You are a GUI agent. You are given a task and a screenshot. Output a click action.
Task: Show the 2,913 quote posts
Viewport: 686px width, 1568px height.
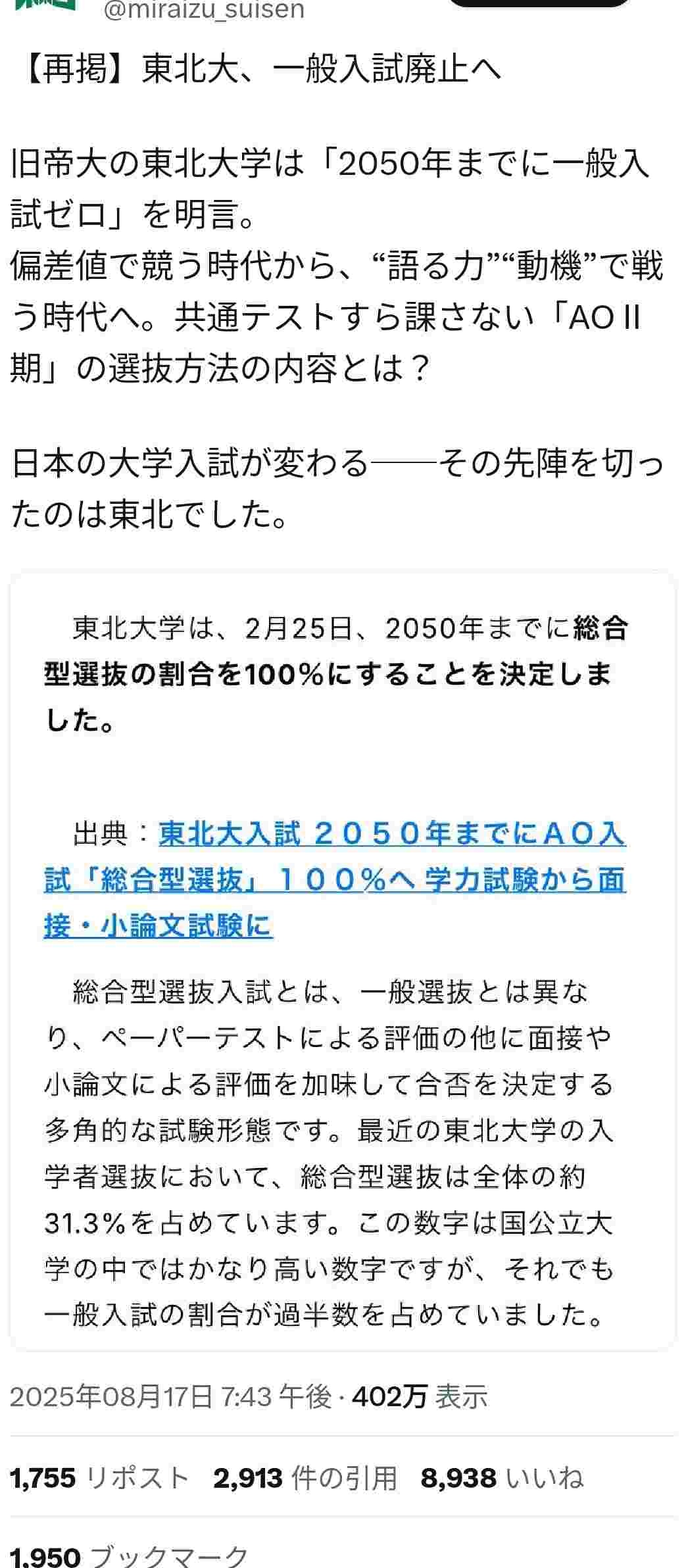coord(306,1478)
